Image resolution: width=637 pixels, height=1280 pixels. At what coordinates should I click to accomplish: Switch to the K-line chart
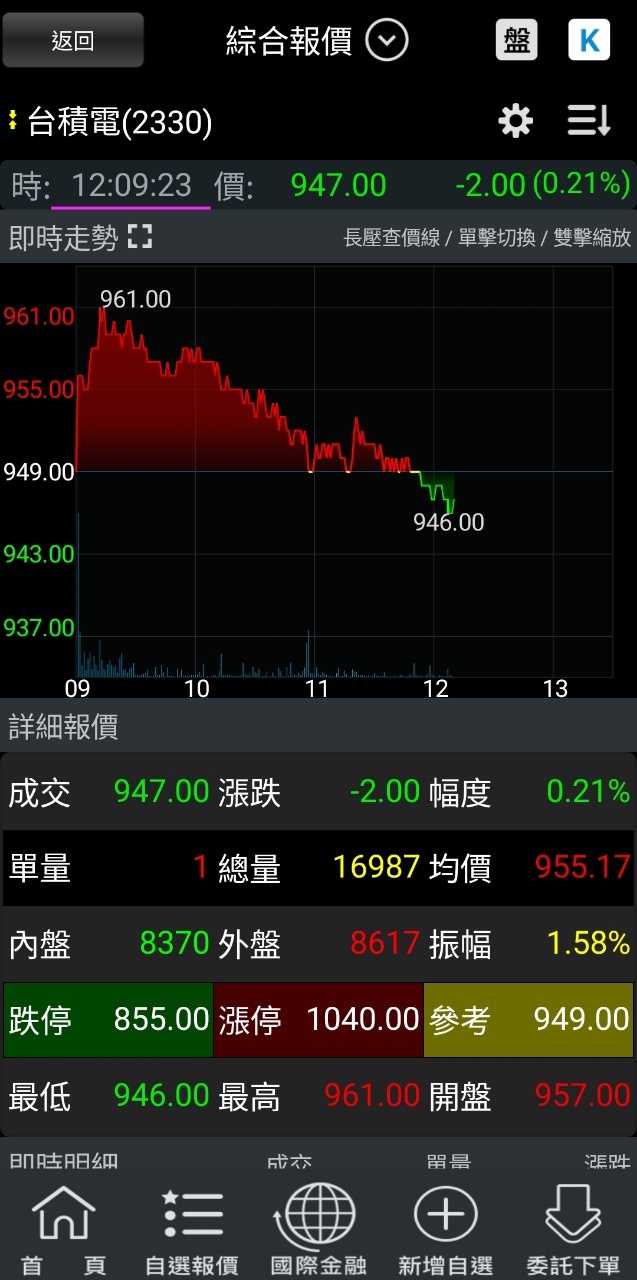click(589, 40)
